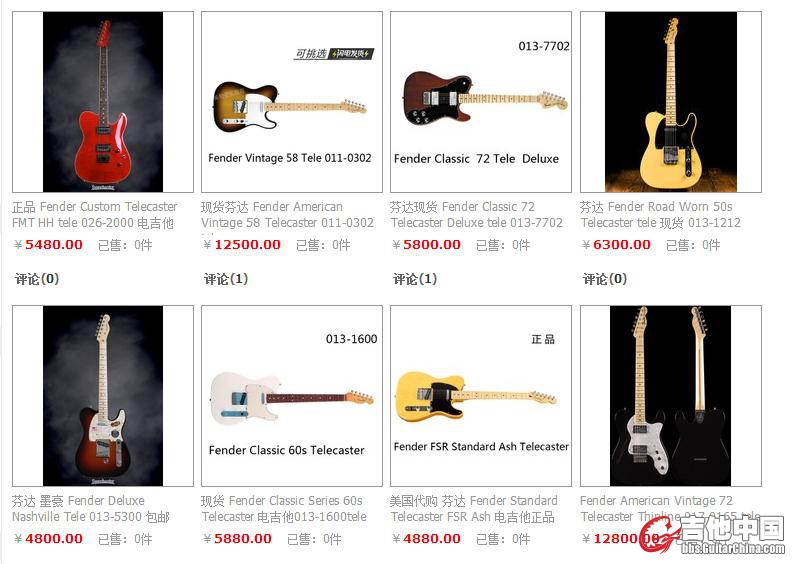Select the Classic 72 Telecaster Deluxe 013-7702 title

[x=476, y=215]
